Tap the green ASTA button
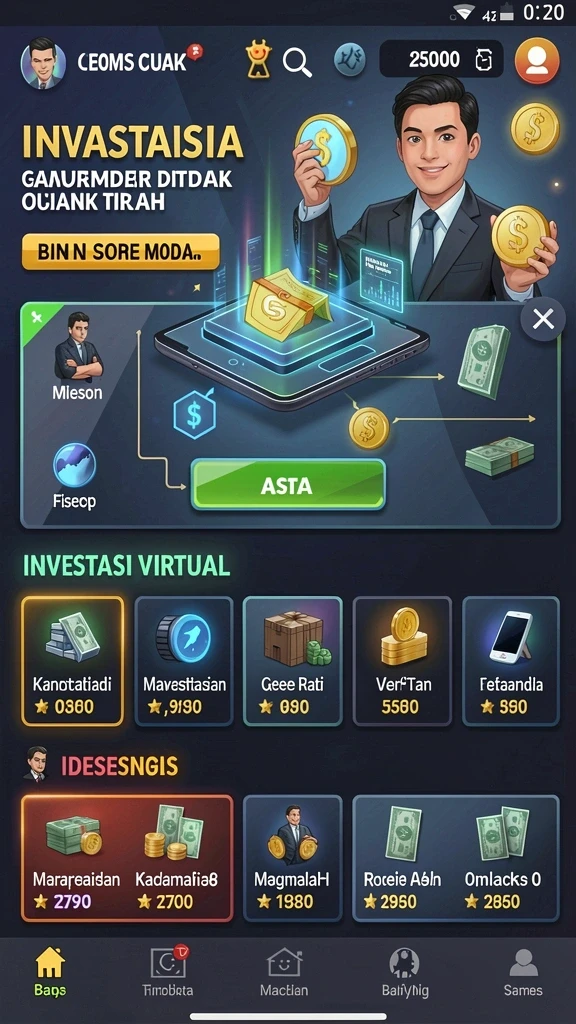Image resolution: width=576 pixels, height=1024 pixels. tap(287, 485)
